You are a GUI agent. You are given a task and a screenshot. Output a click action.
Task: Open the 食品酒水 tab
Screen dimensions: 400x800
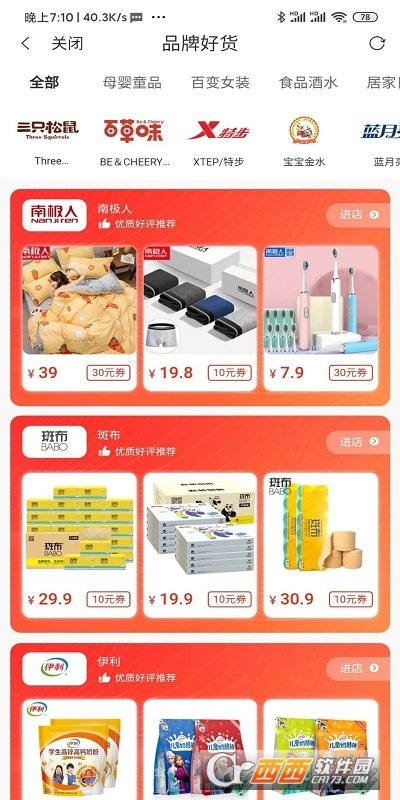tap(308, 83)
